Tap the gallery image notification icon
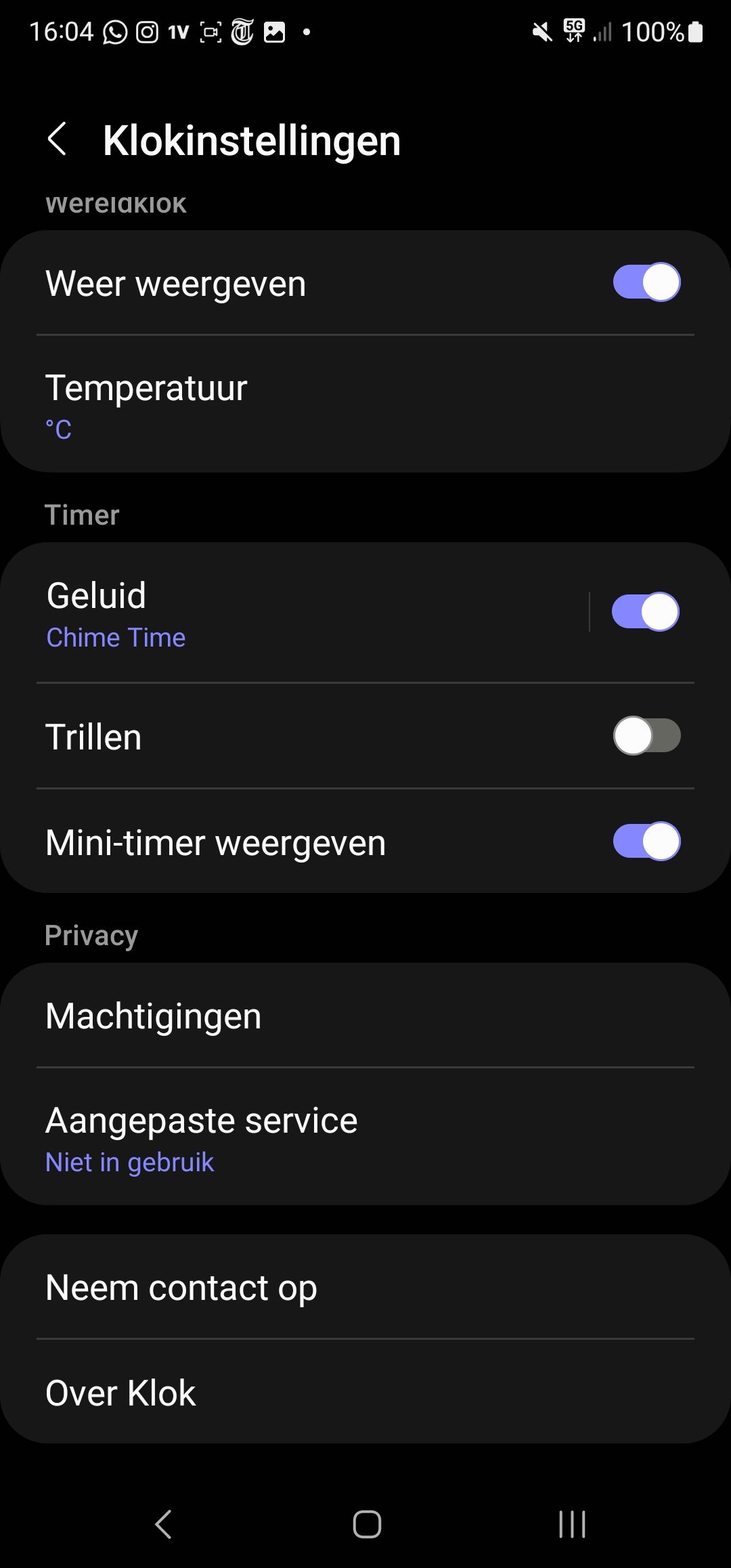Screen dimensions: 731x1568 275,30
